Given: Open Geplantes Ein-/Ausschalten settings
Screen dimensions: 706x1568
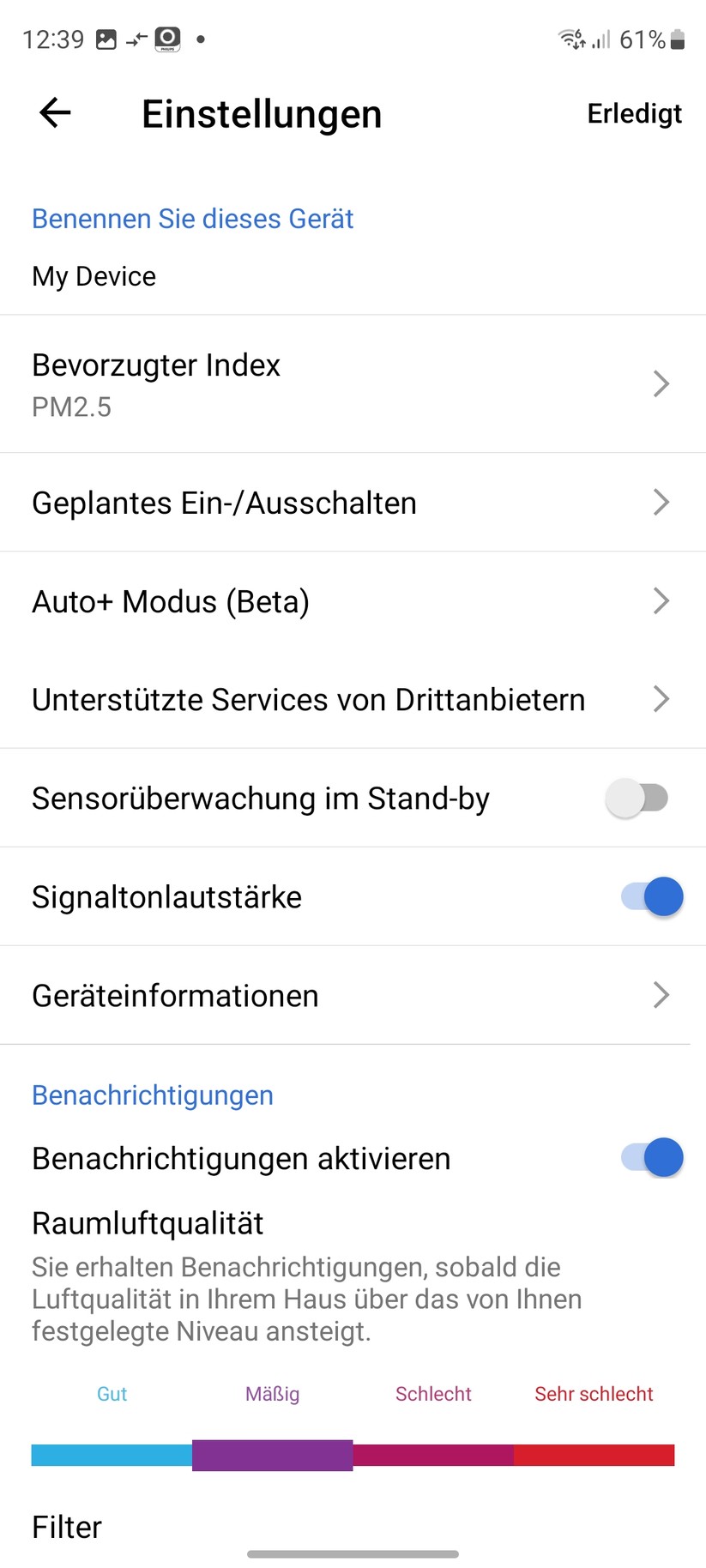Looking at the screenshot, I should (x=353, y=503).
